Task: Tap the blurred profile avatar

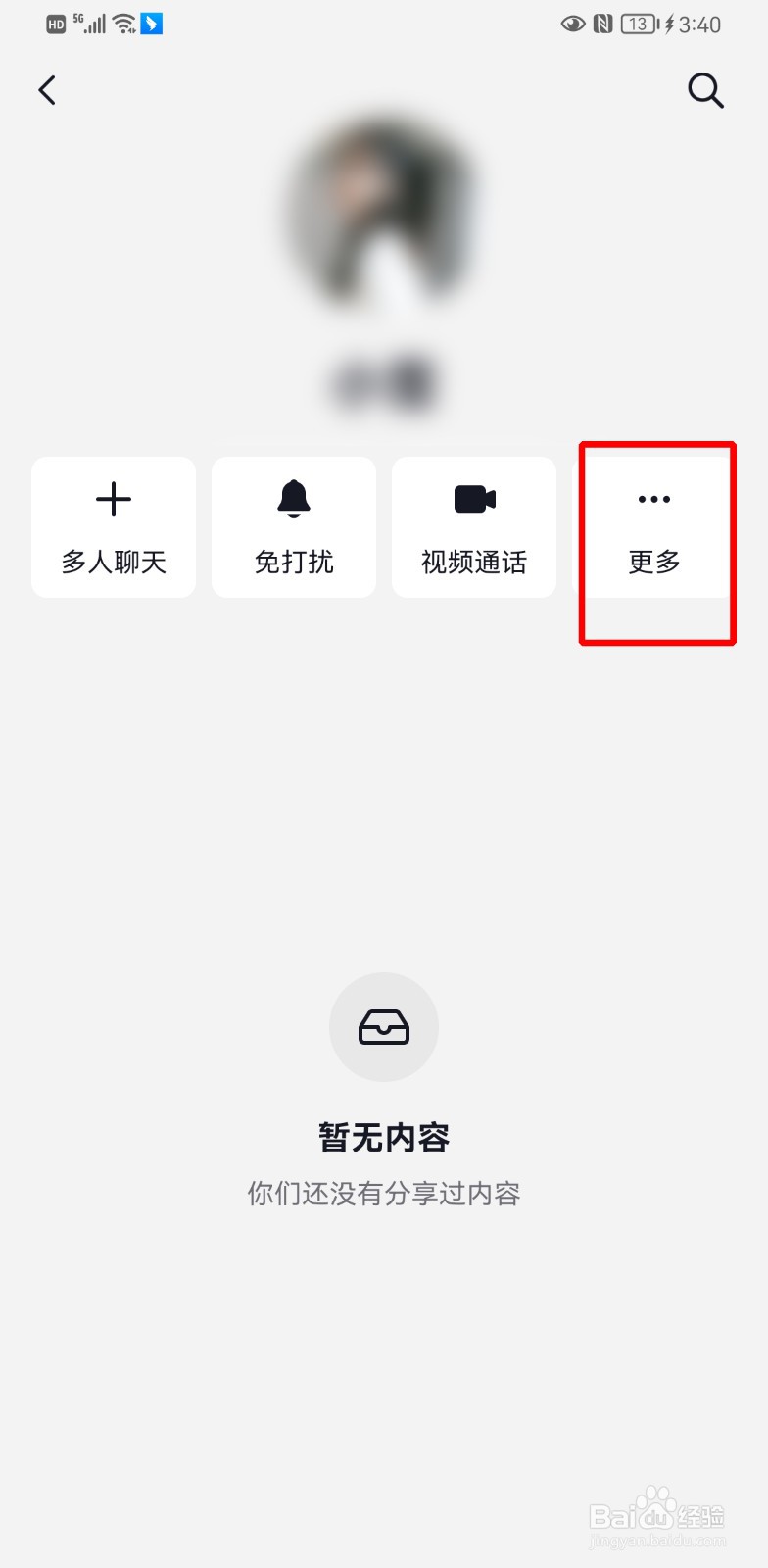Action: [x=383, y=214]
